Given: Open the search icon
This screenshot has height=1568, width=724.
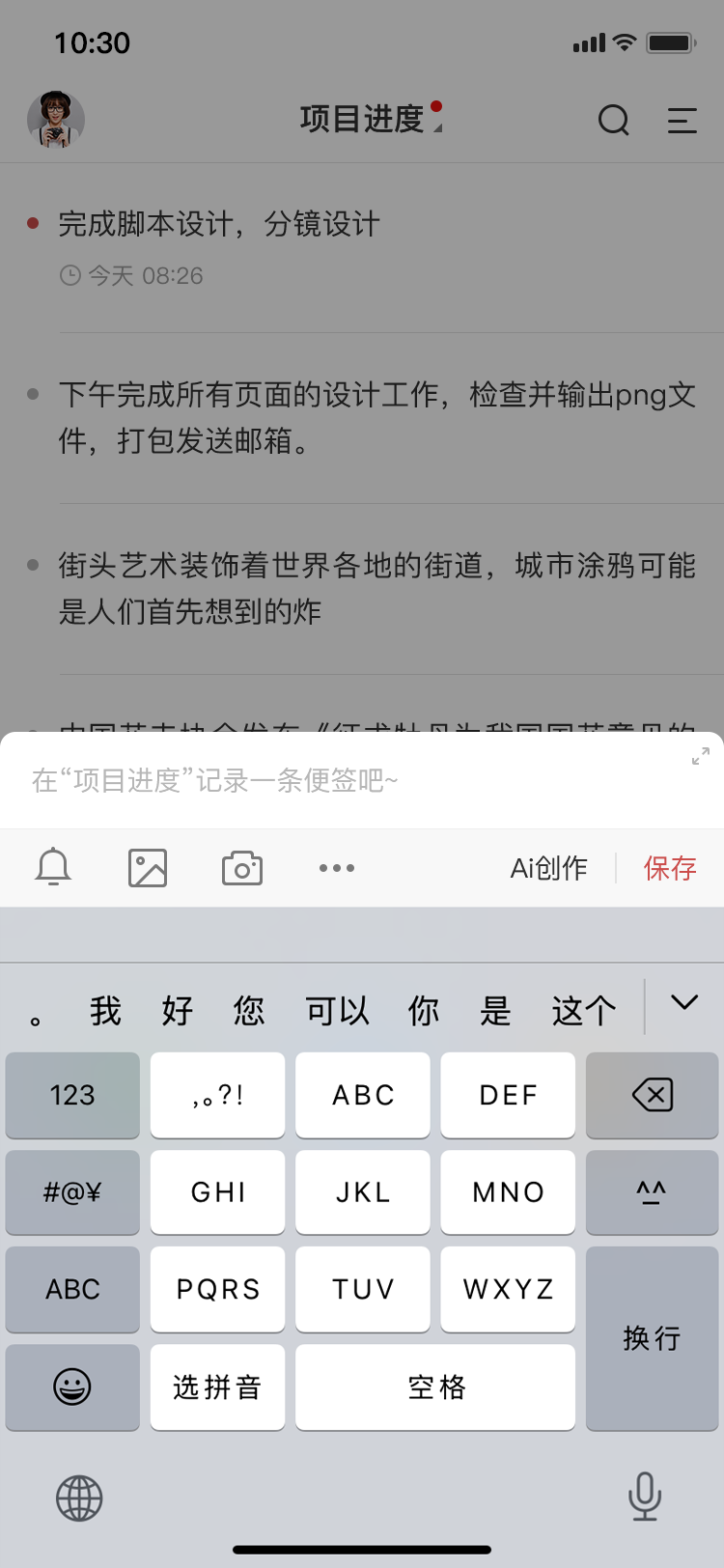Looking at the screenshot, I should pyautogui.click(x=613, y=120).
